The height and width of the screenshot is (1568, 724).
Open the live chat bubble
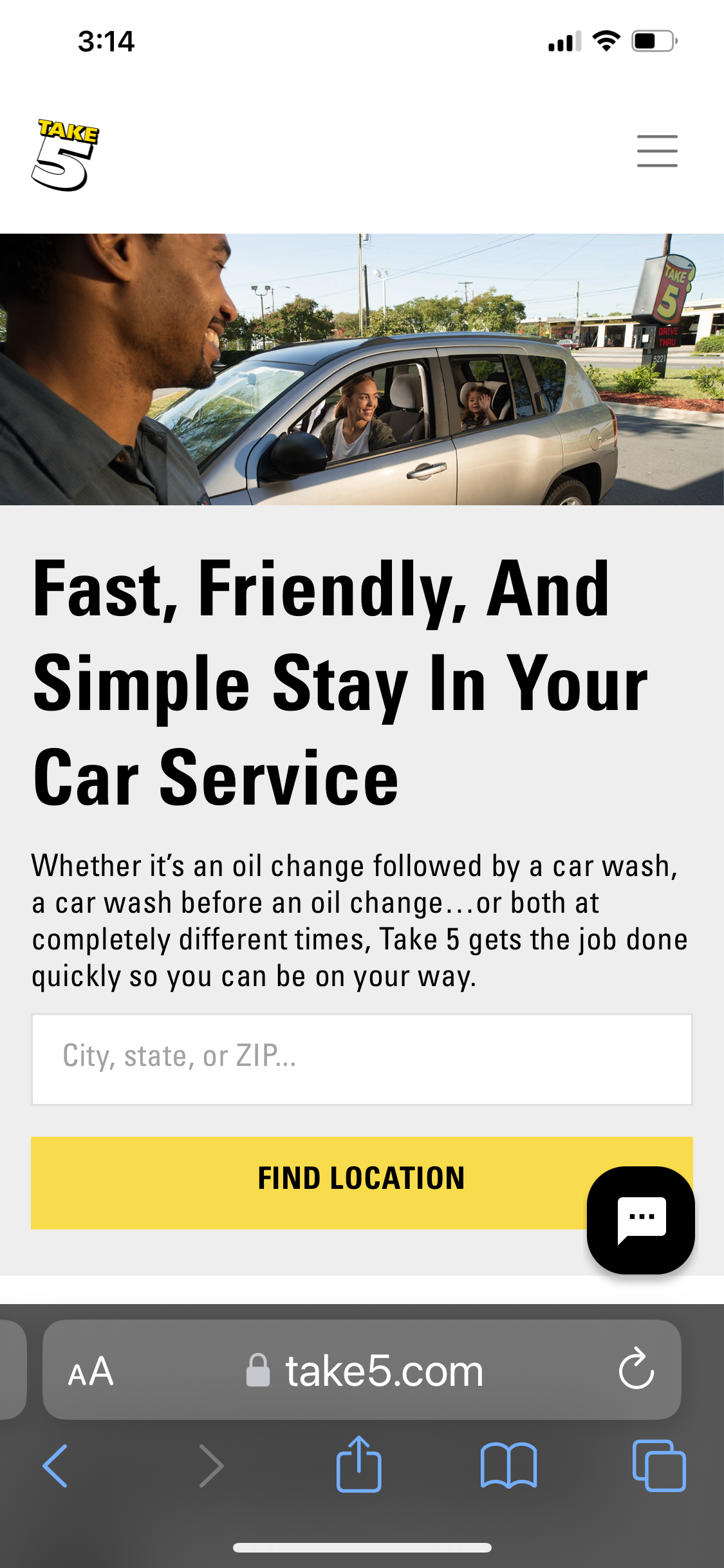click(640, 1220)
